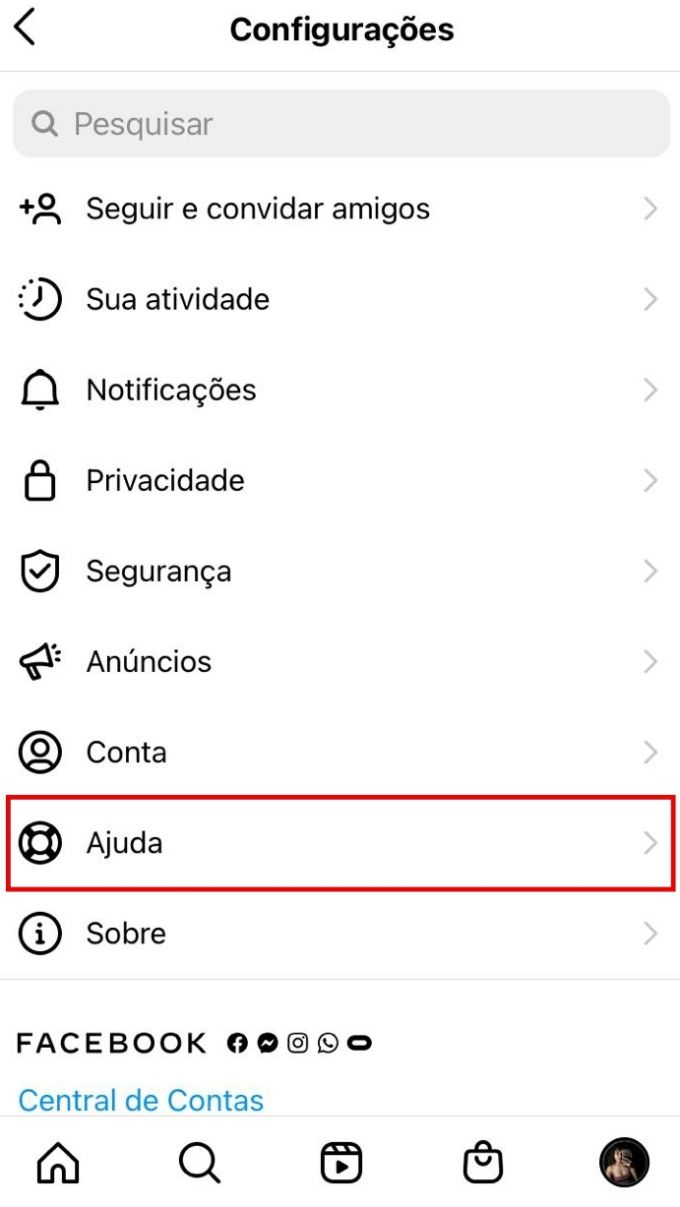Image resolution: width=680 pixels, height=1207 pixels.
Task: Open Conta settings
Action: click(340, 752)
